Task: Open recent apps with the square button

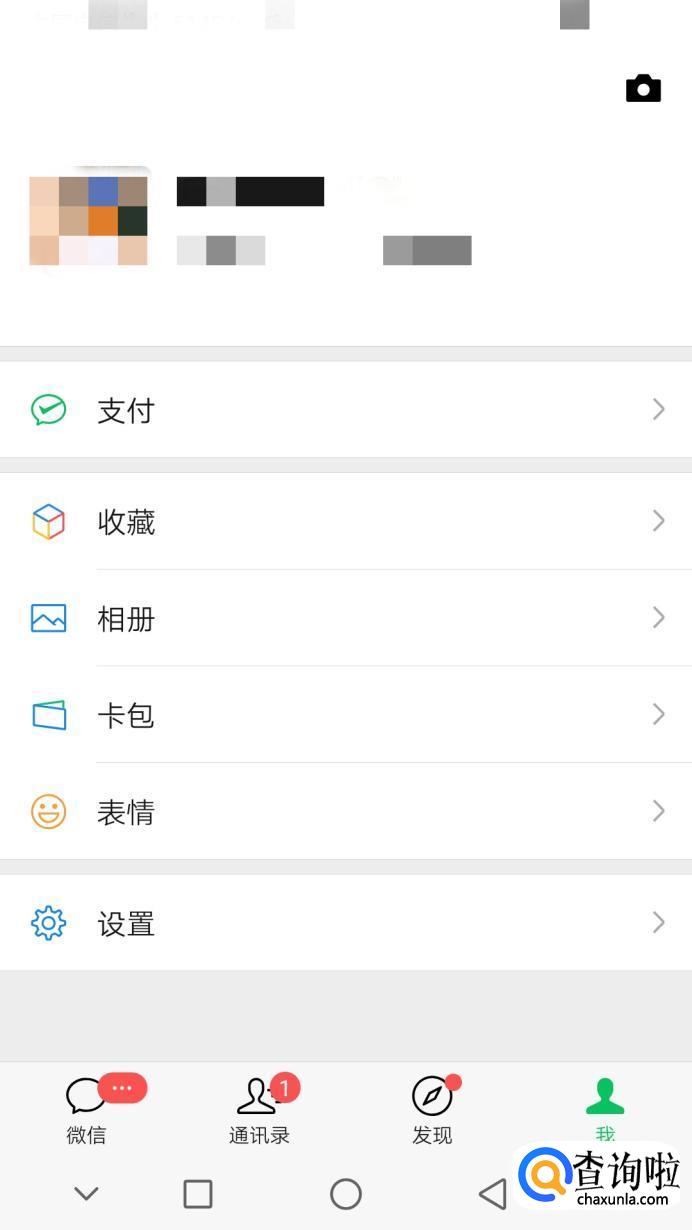Action: (198, 1193)
